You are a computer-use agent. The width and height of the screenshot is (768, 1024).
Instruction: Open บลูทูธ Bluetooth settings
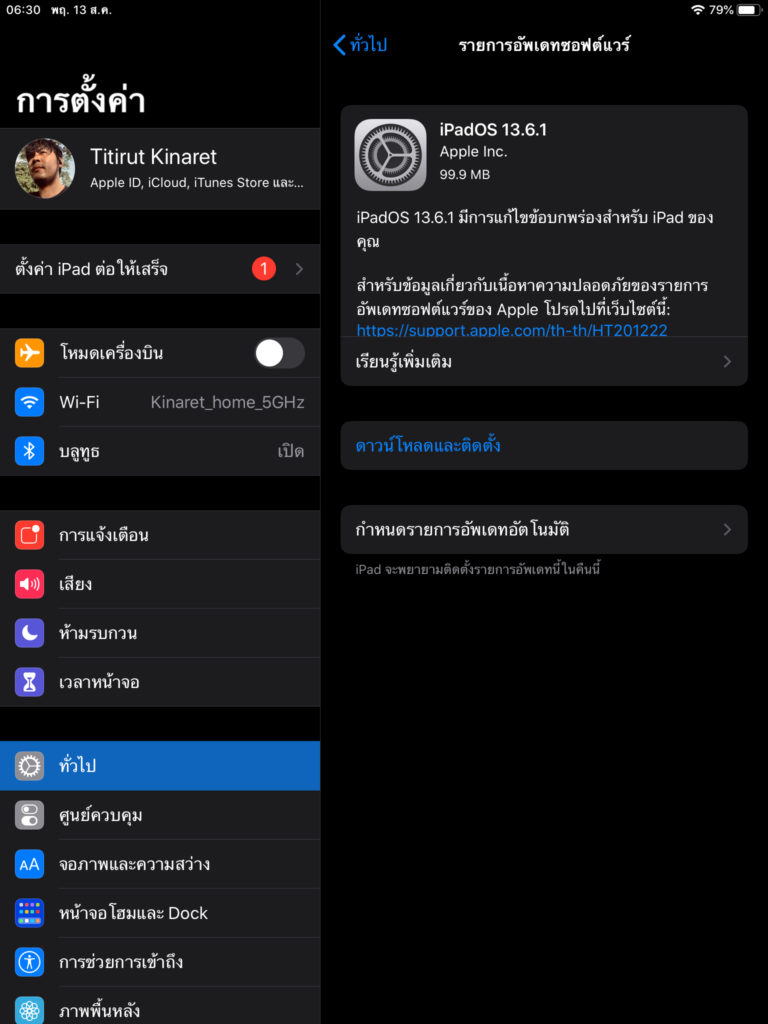pos(160,451)
